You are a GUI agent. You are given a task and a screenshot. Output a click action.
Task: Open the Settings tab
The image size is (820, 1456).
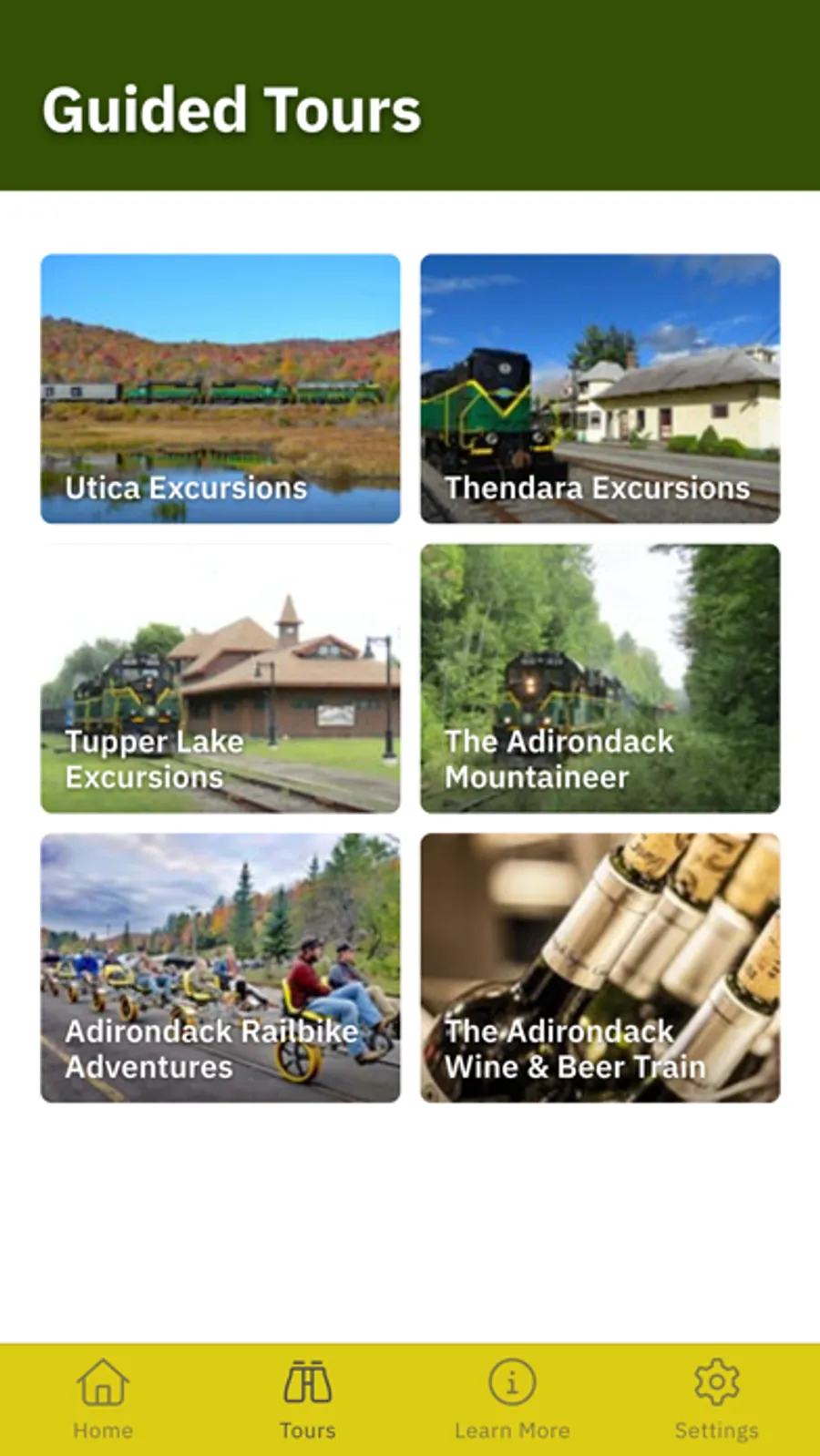tap(716, 1399)
